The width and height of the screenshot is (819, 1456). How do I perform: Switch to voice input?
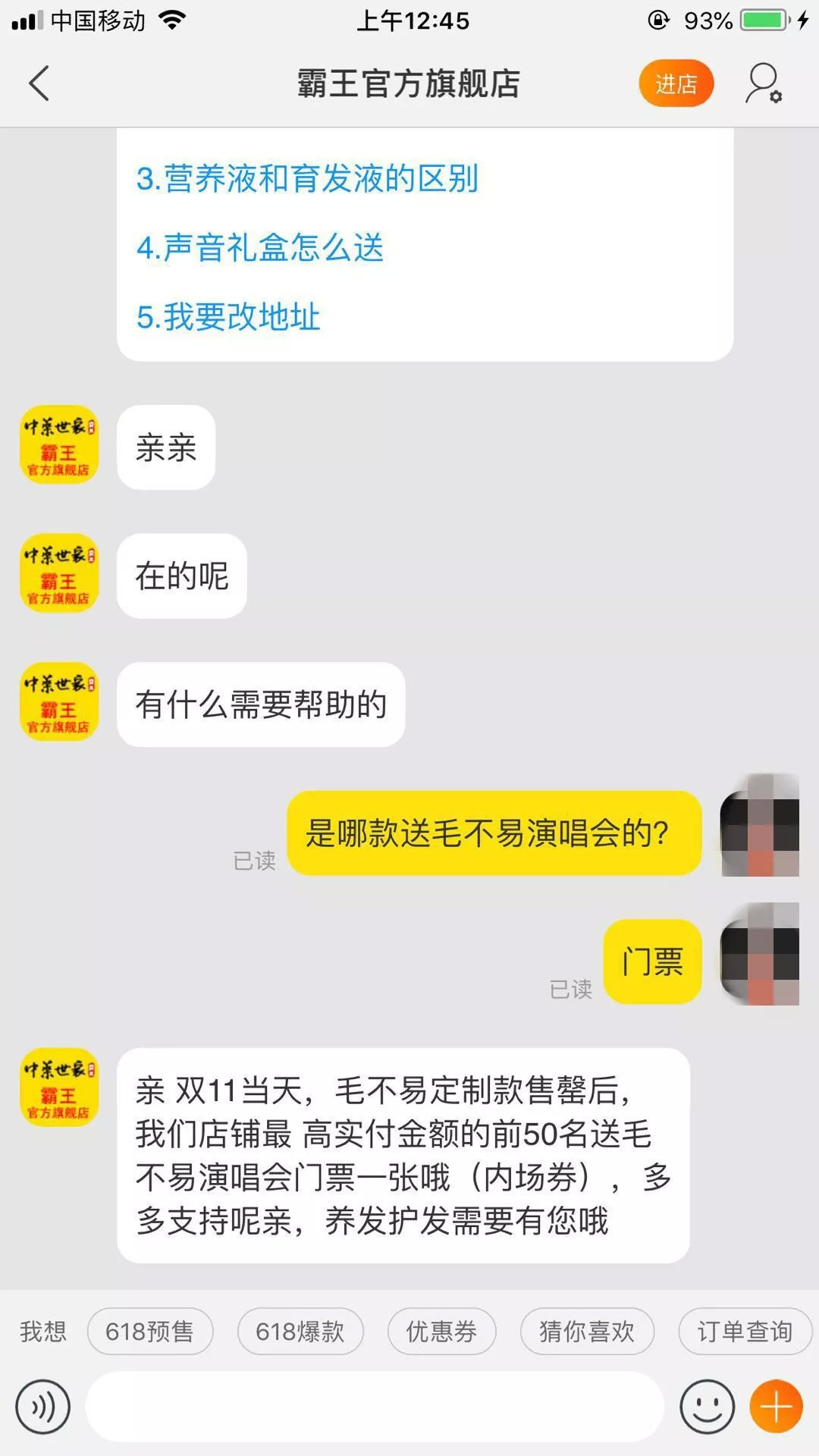[43, 1407]
